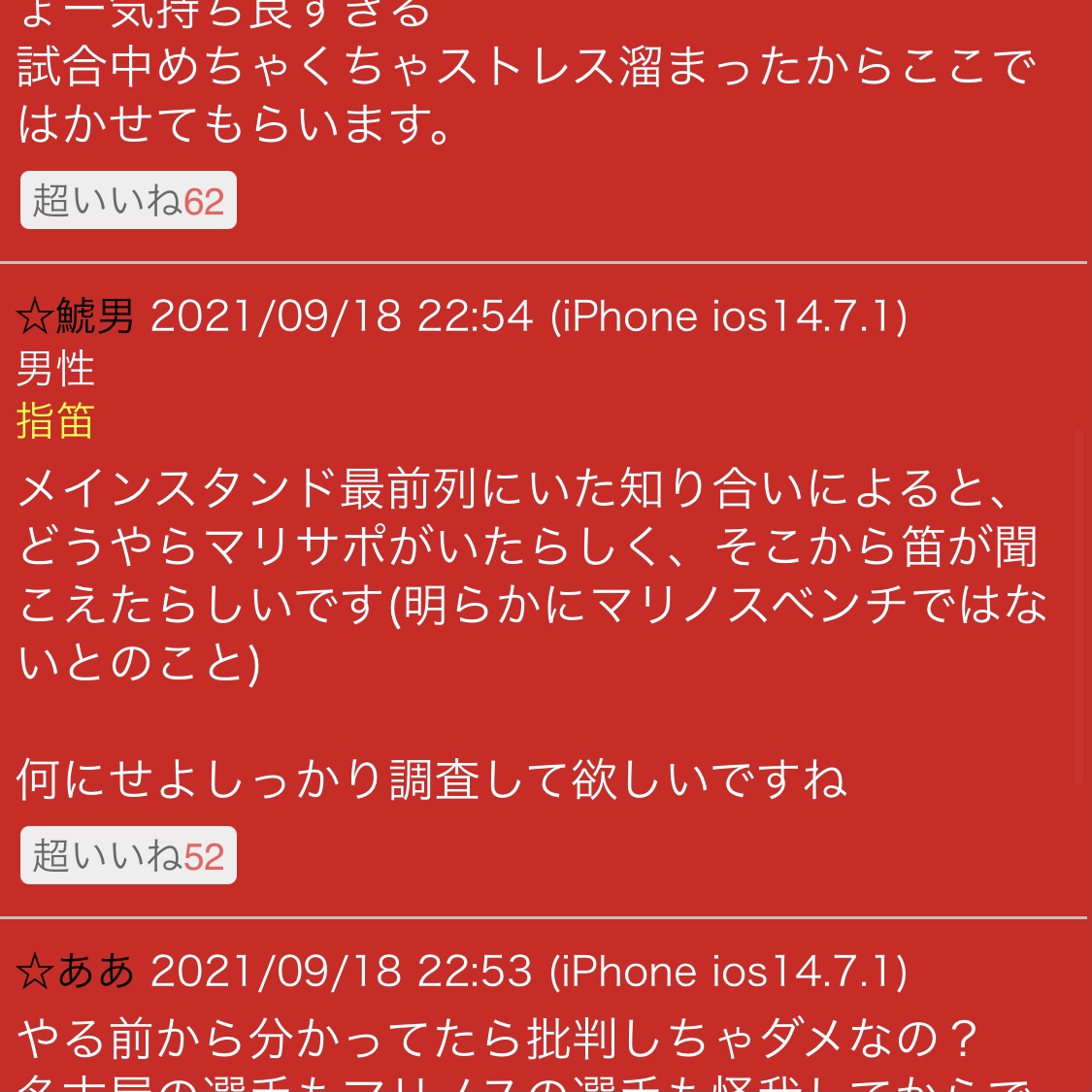This screenshot has width=1092, height=1092.
Task: Like 鯱男's comment with 超いいね 52
Action: (128, 856)
